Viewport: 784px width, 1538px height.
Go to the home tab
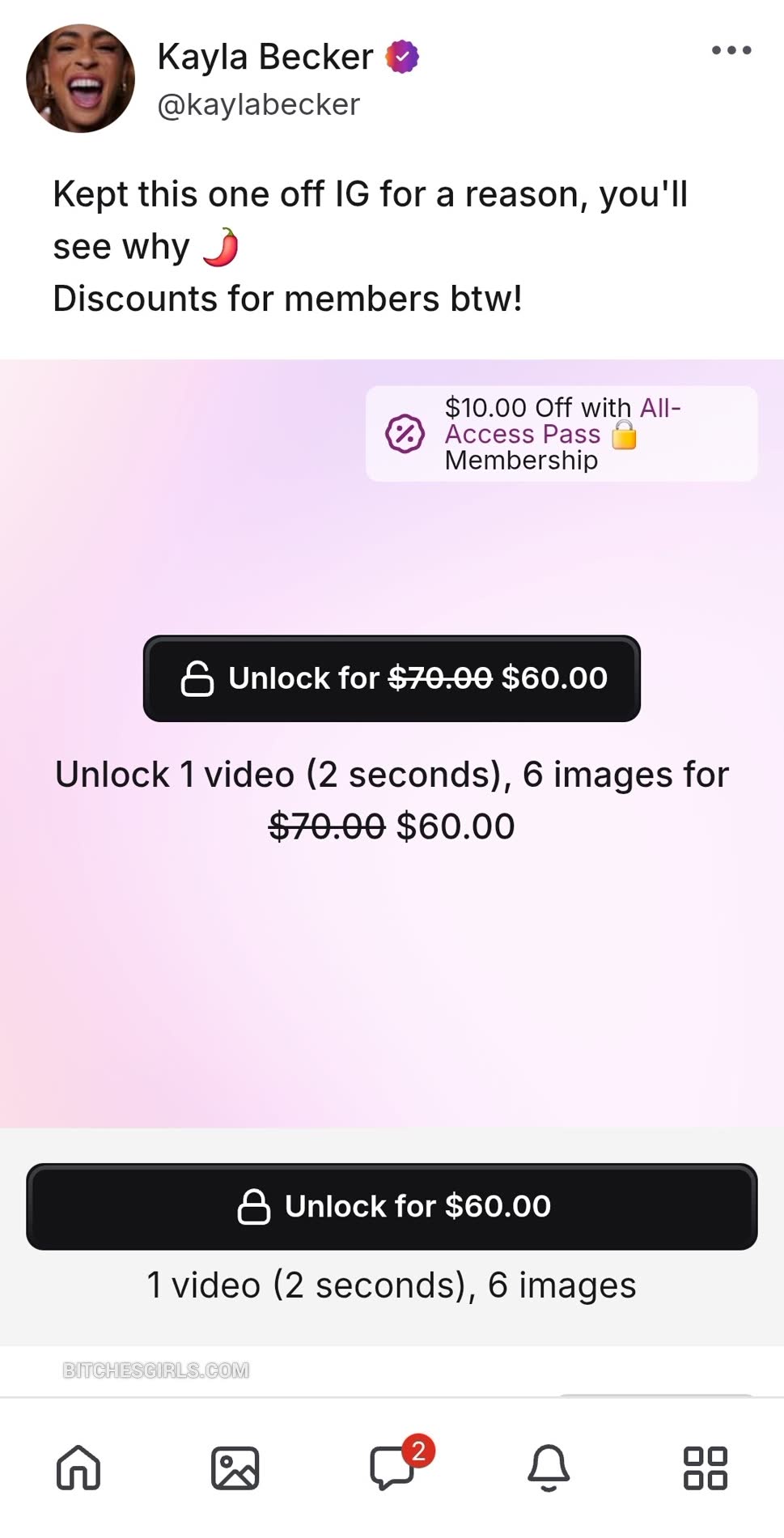click(78, 1468)
